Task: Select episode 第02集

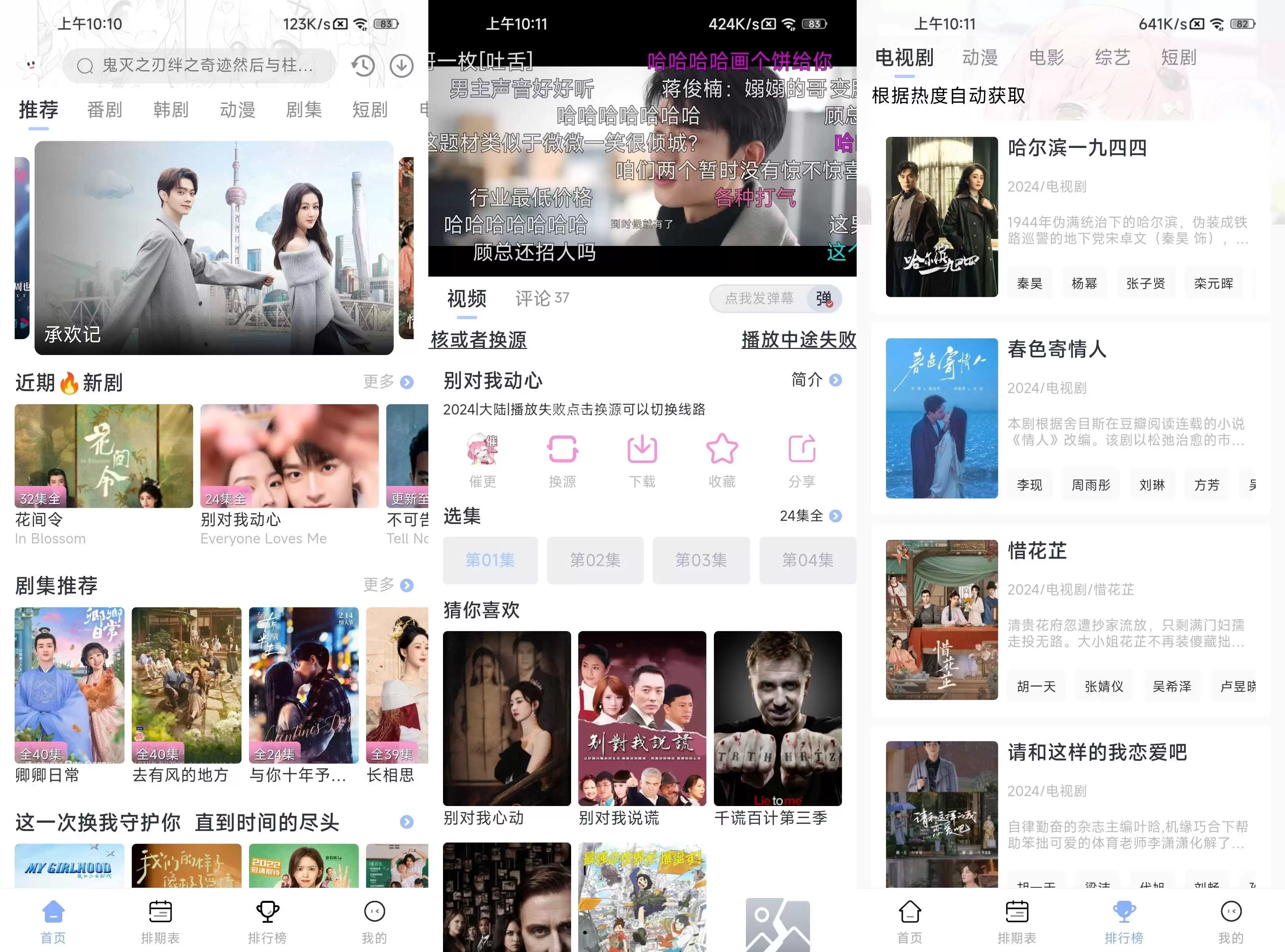Action: (x=595, y=560)
